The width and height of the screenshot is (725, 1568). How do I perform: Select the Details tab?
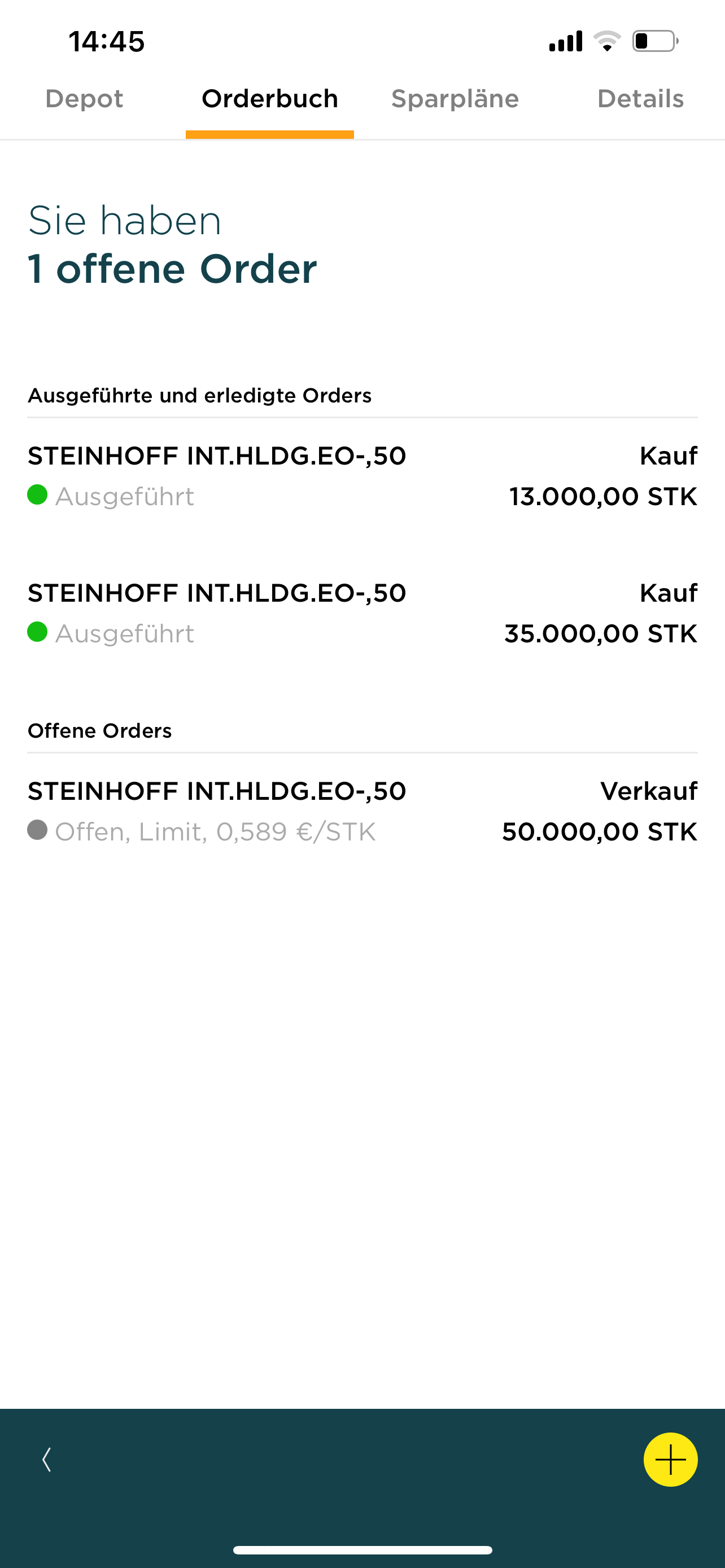click(x=640, y=98)
